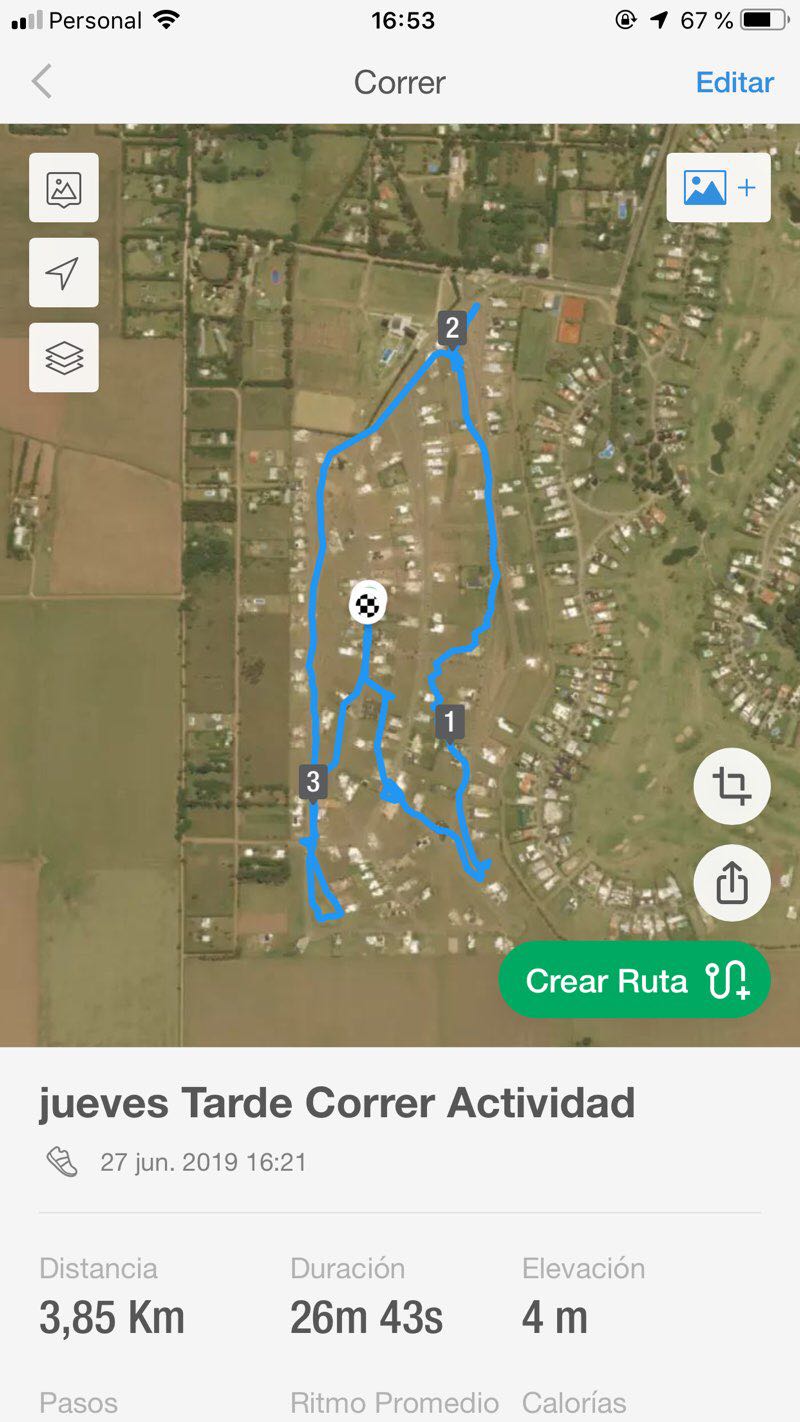Crop the route map image
Image resolution: width=800 pixels, height=1422 pixels.
[x=732, y=787]
